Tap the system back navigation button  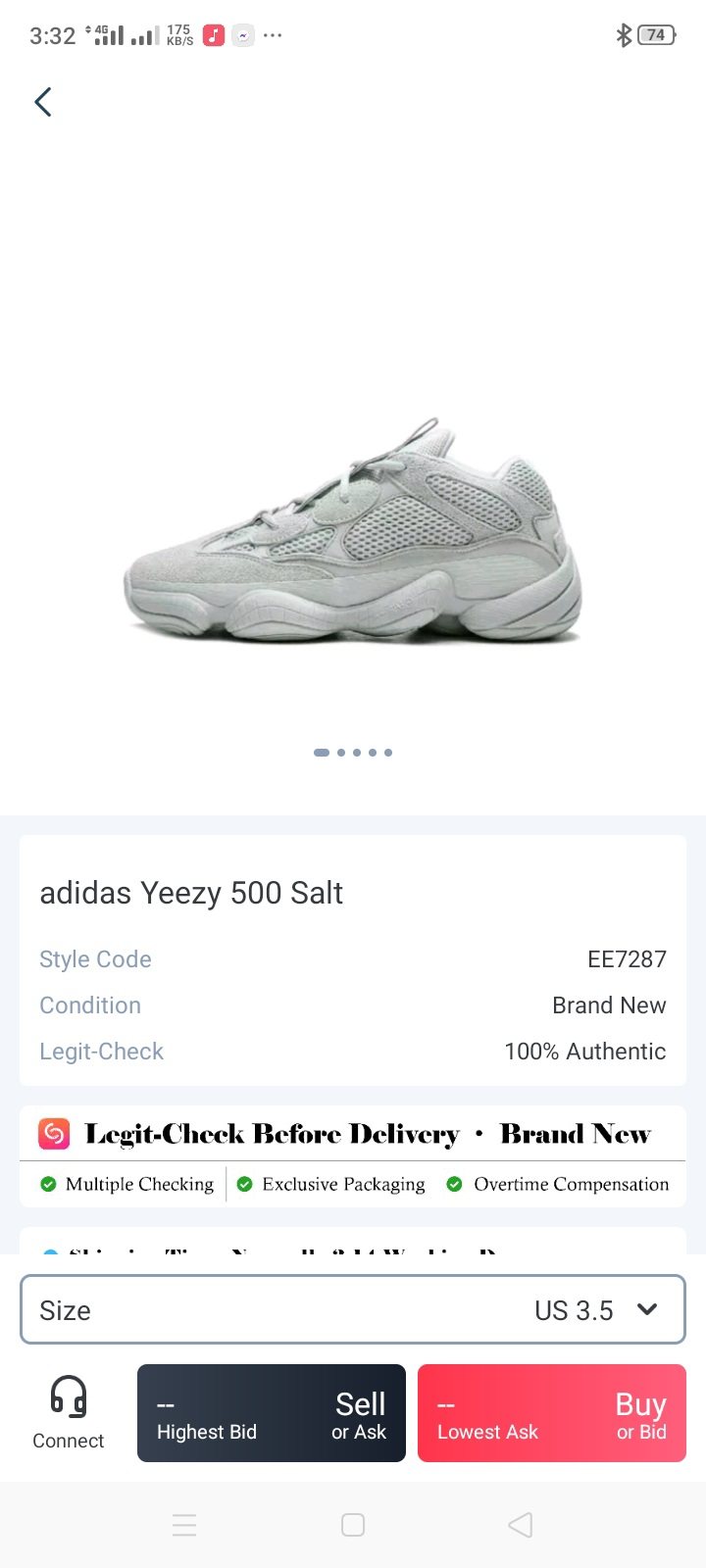[521, 1525]
